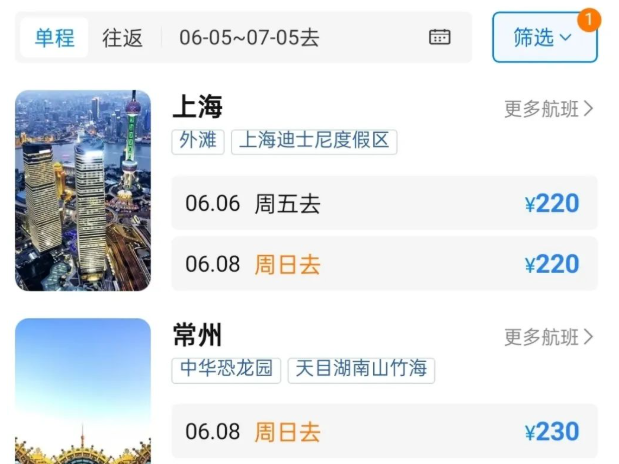
Task: Switch to the 往返 round-trip tab
Action: coord(123,38)
